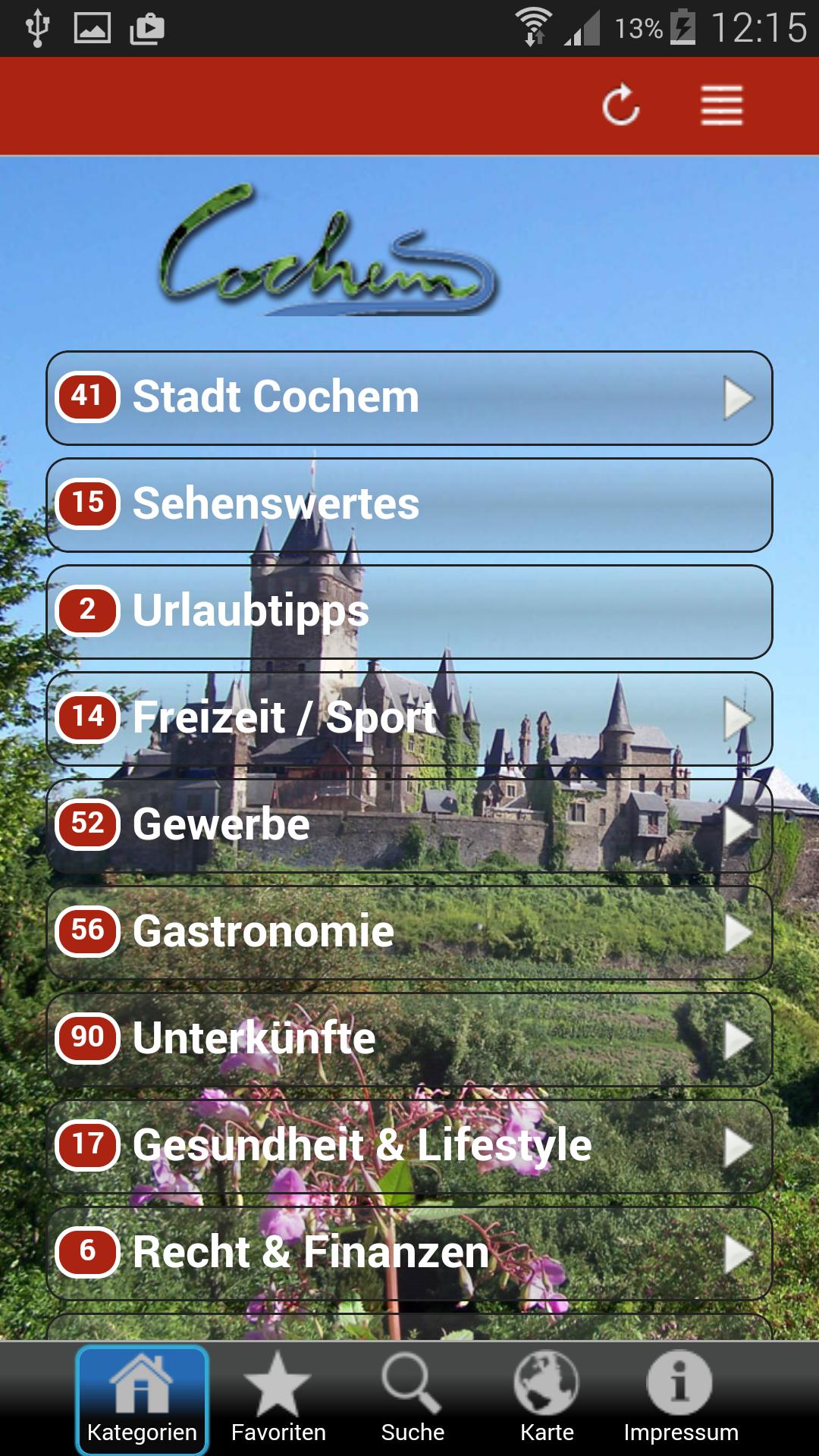Refresh the category list
819x1456 pixels.
(620, 105)
